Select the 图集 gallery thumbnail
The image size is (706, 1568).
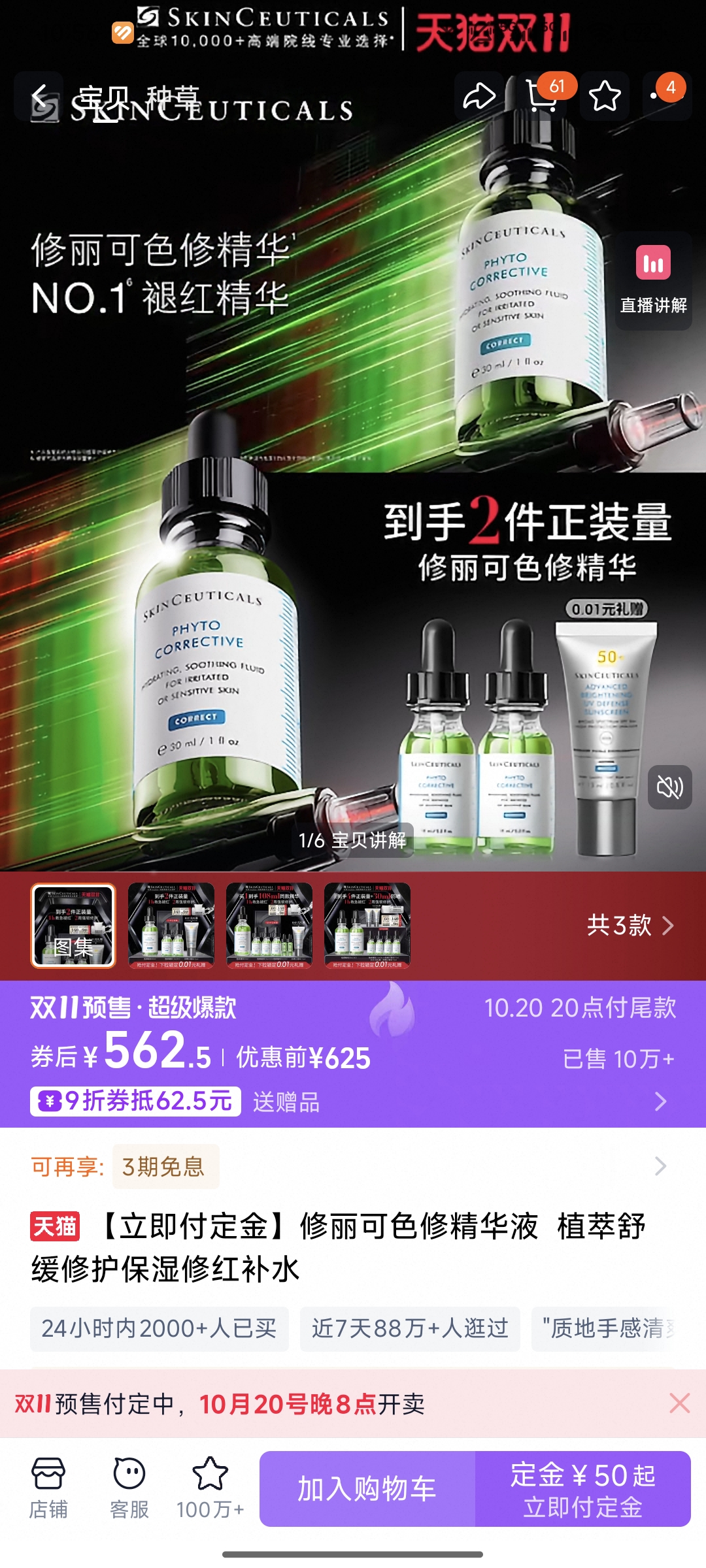coord(73,925)
